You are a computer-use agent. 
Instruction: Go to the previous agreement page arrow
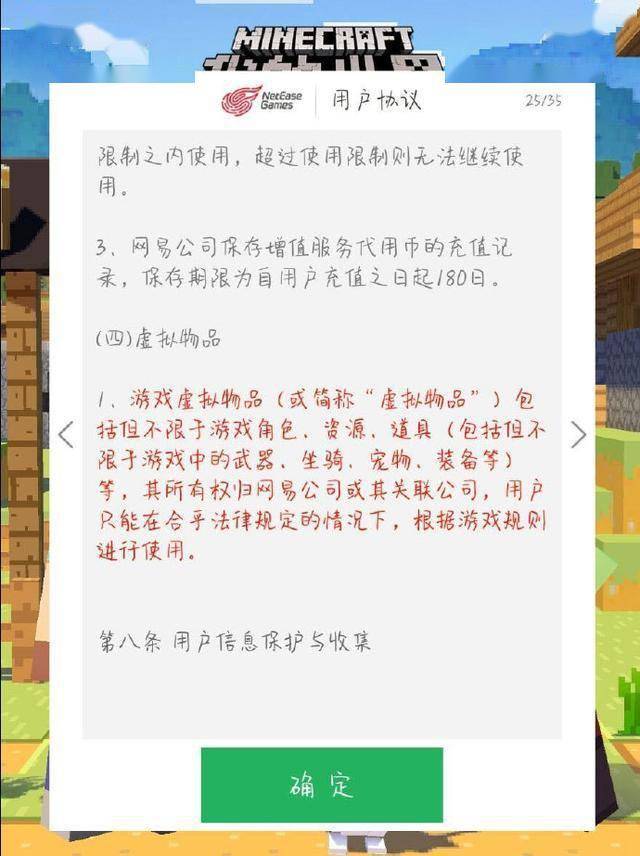66,434
